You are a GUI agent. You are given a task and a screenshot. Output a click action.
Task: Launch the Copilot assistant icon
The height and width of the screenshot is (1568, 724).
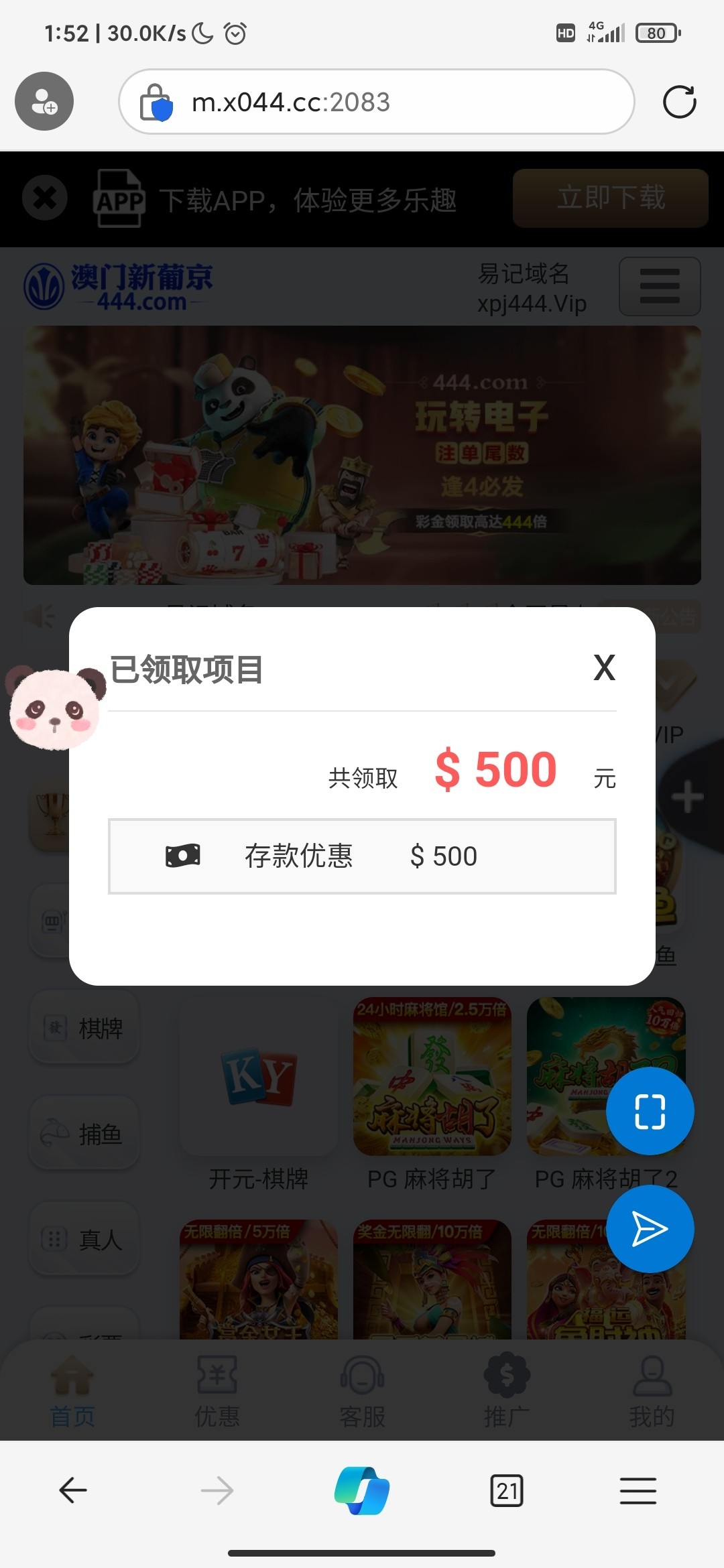click(x=362, y=1491)
